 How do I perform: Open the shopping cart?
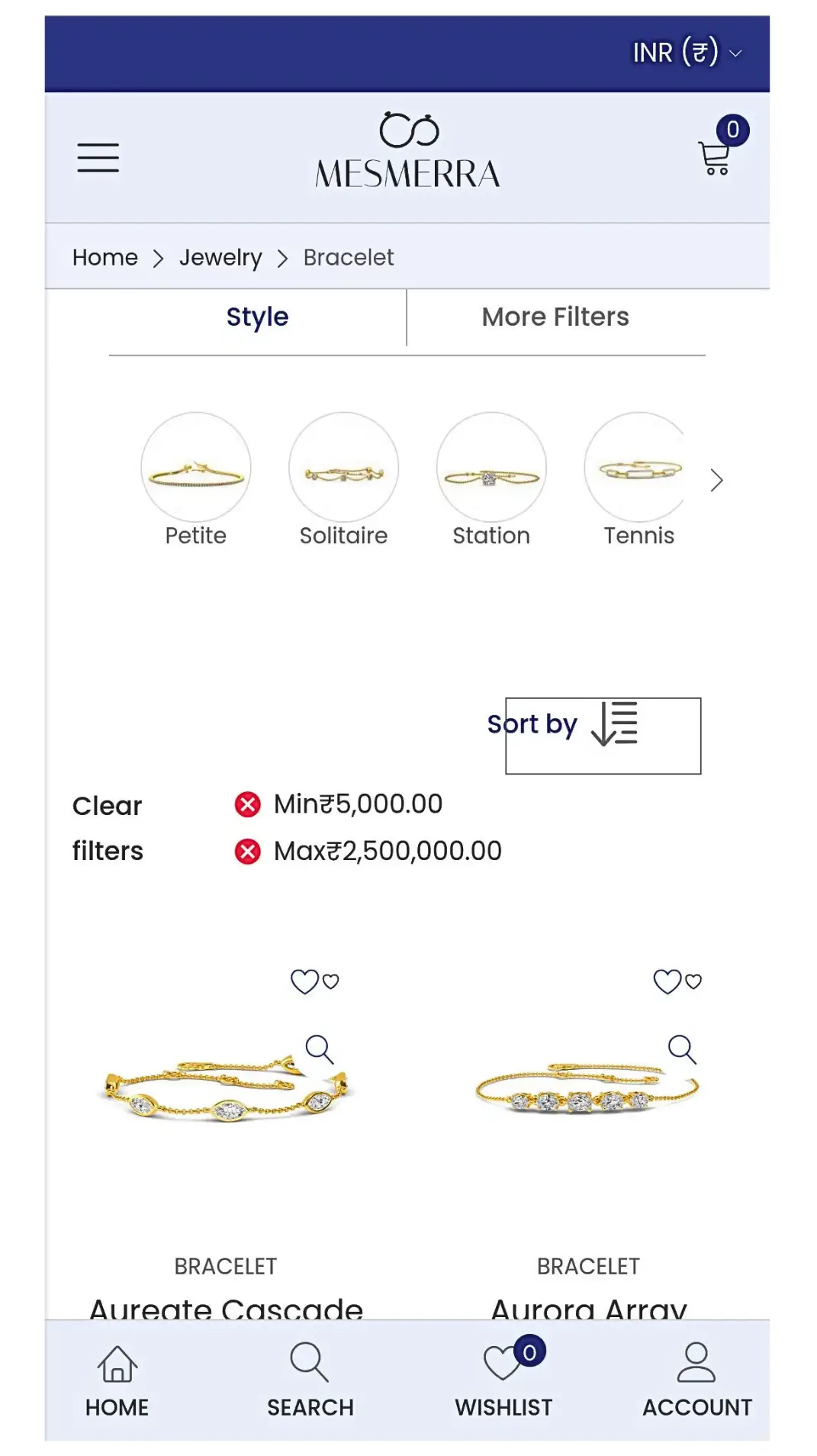[x=715, y=157]
